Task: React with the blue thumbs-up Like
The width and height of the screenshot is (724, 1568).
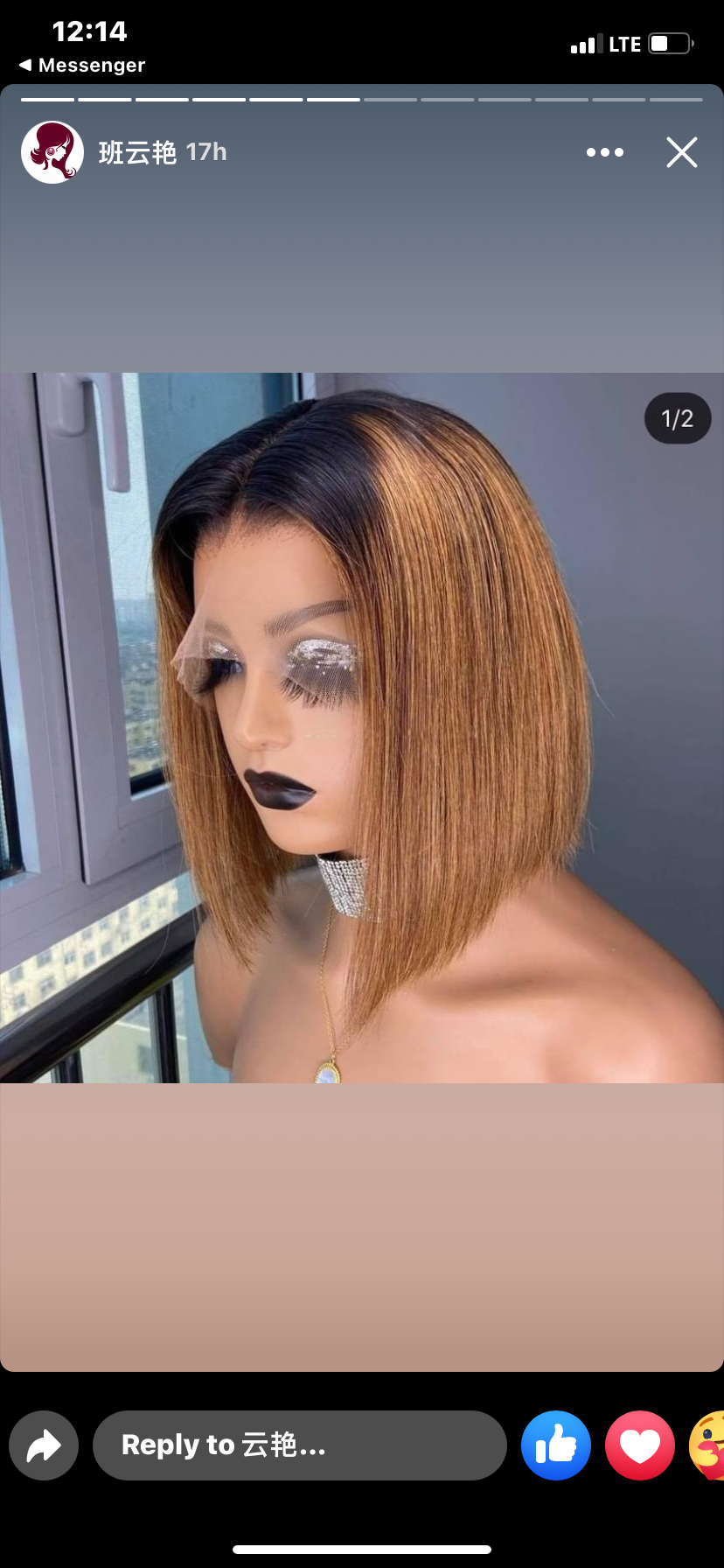Action: 556,1445
